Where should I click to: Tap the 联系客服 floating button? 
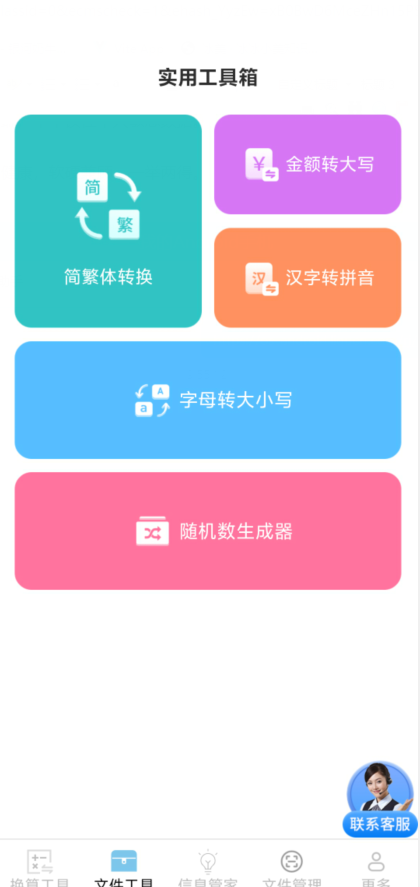380,799
